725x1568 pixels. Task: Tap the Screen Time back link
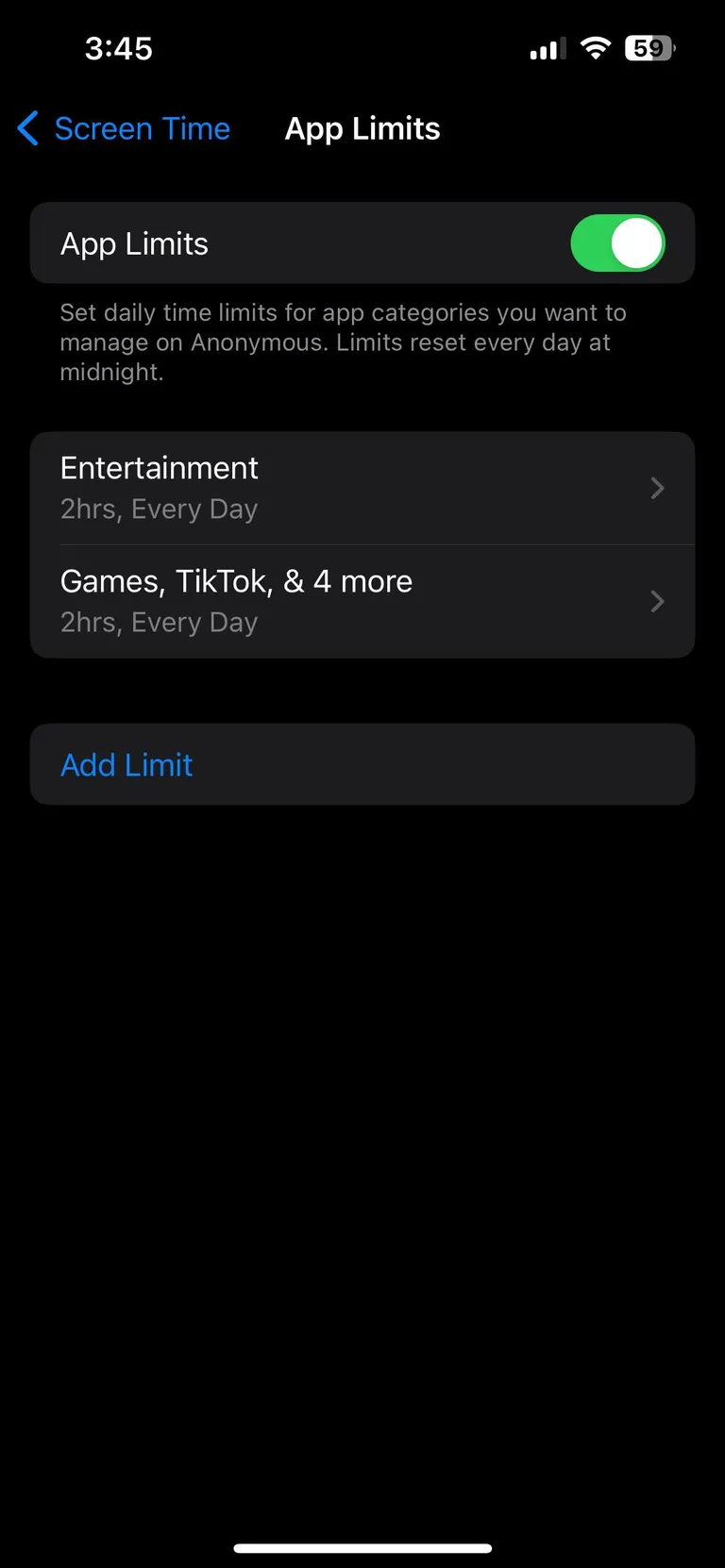[x=142, y=128]
